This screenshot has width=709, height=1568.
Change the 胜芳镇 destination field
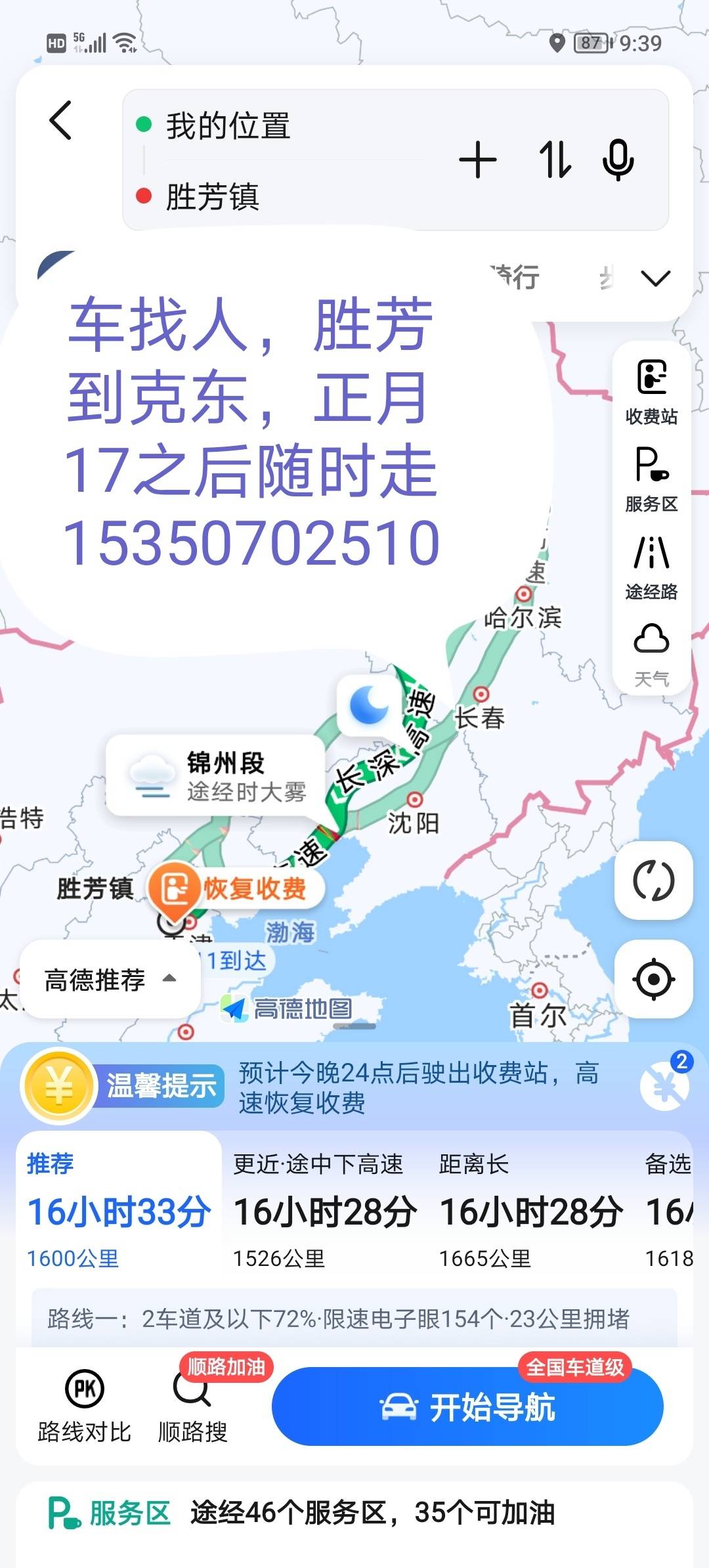pos(263,196)
